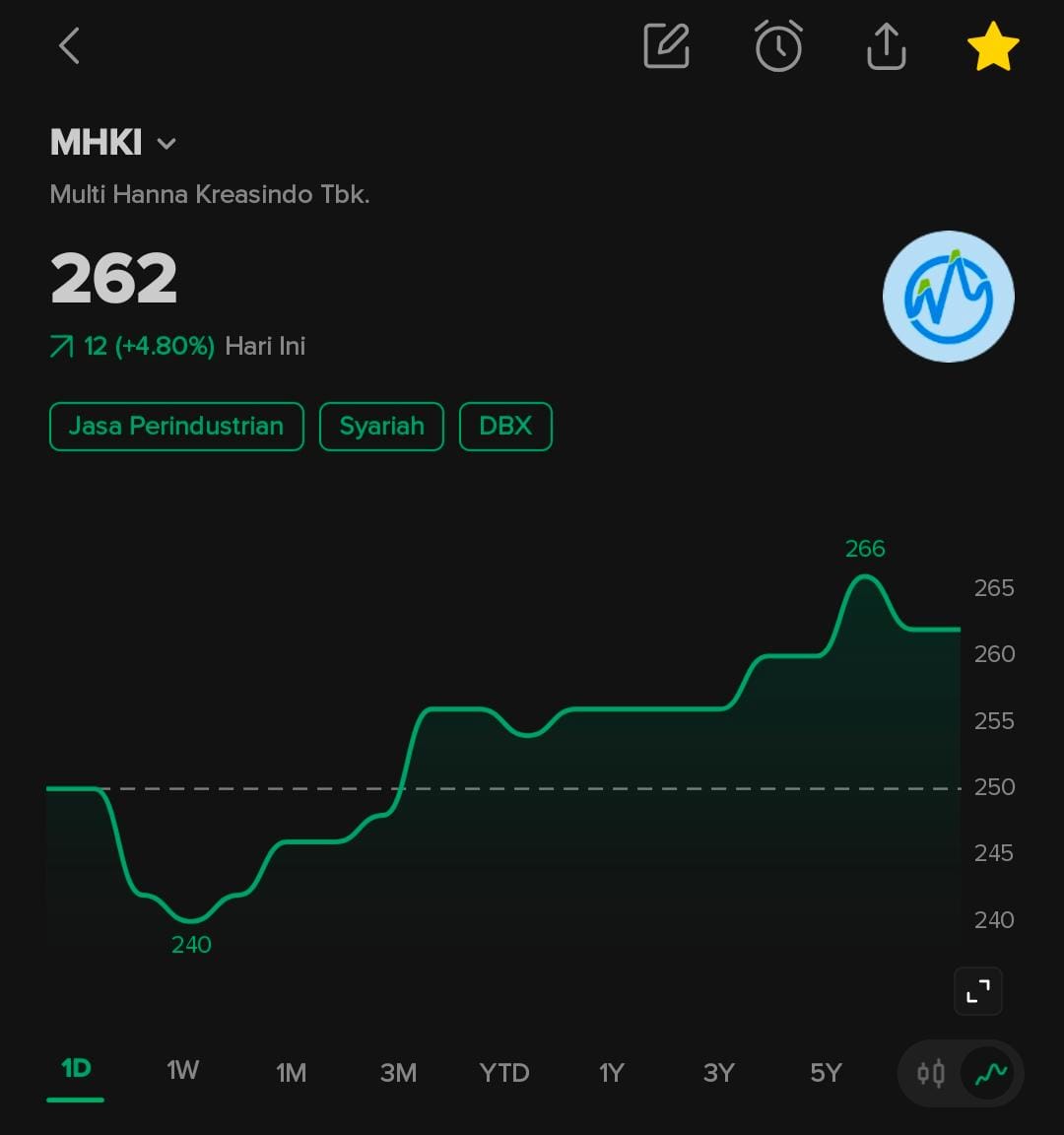Select the Syariah chip
The height and width of the screenshot is (1135, 1064).
coord(381,427)
